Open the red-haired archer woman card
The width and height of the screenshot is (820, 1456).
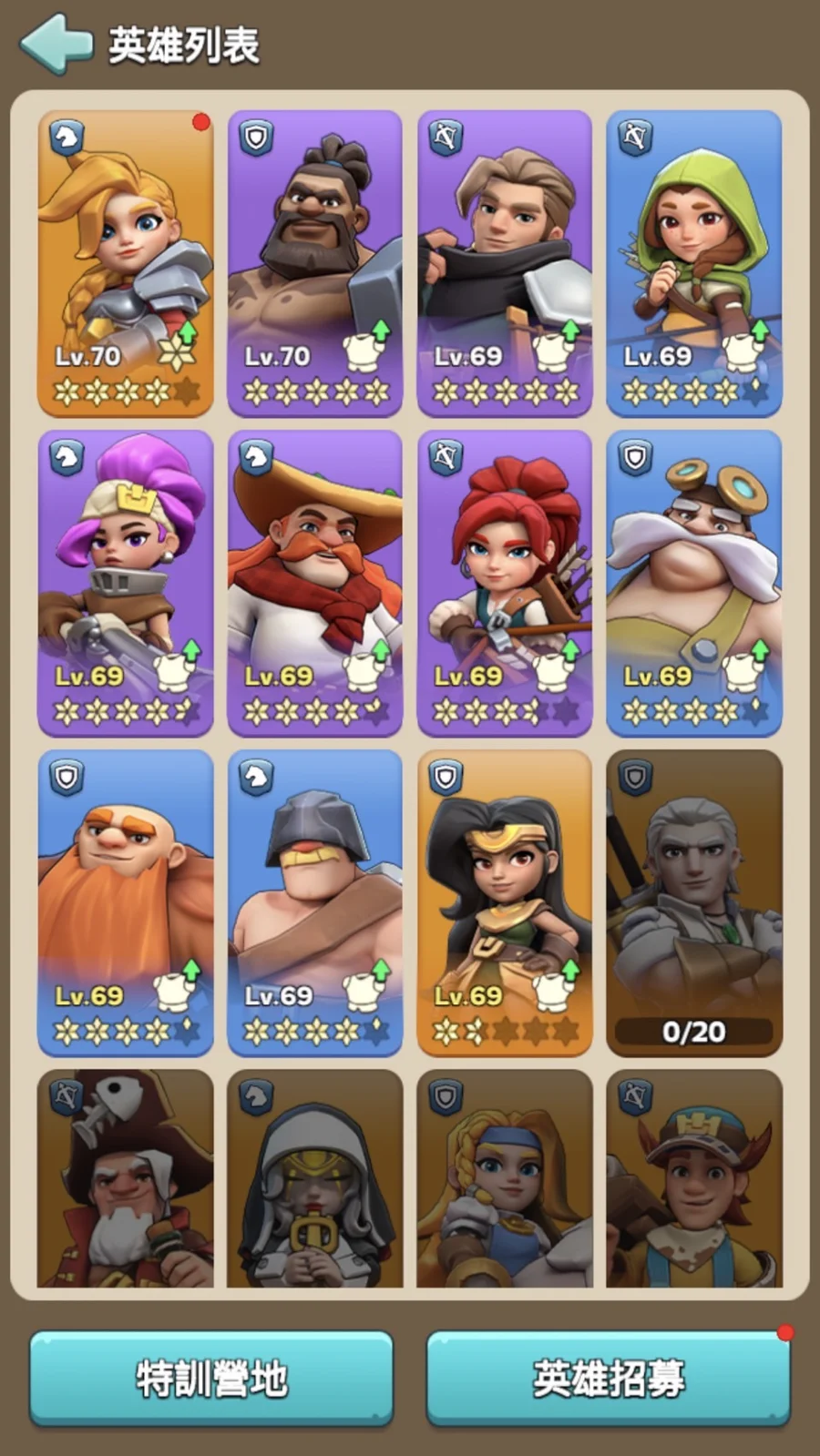(505, 584)
